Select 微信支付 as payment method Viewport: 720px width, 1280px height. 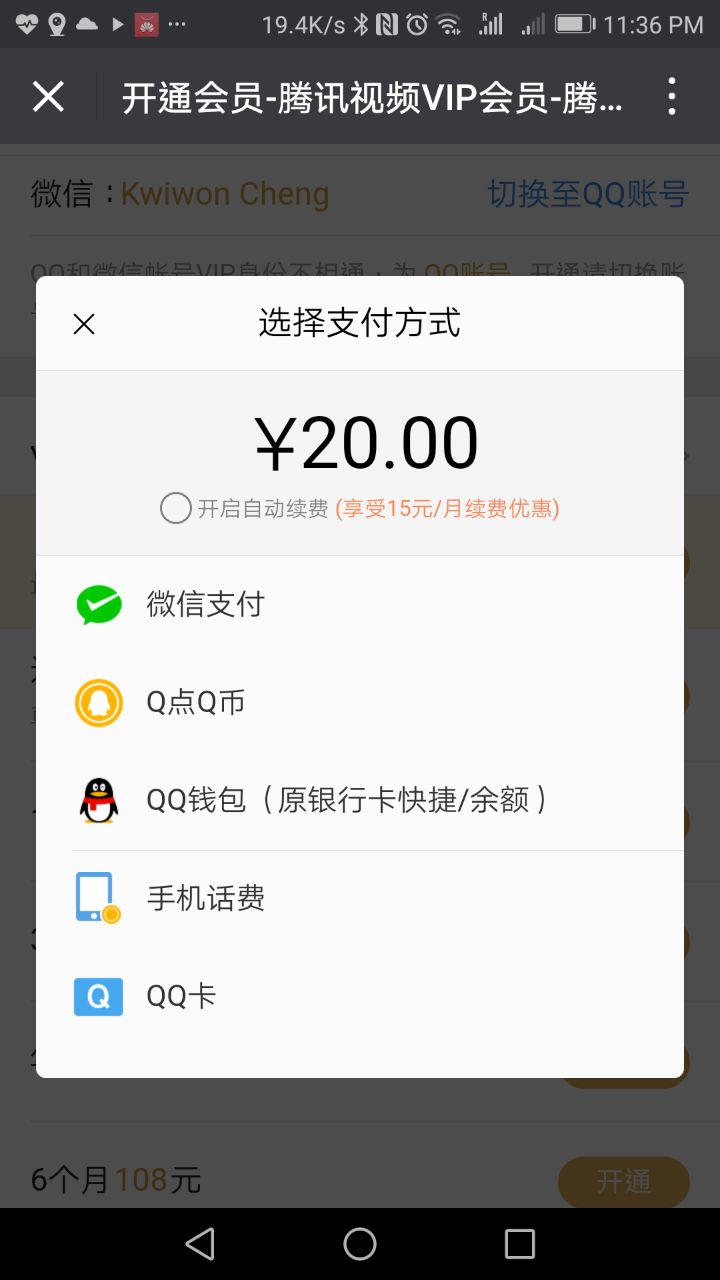click(x=360, y=604)
